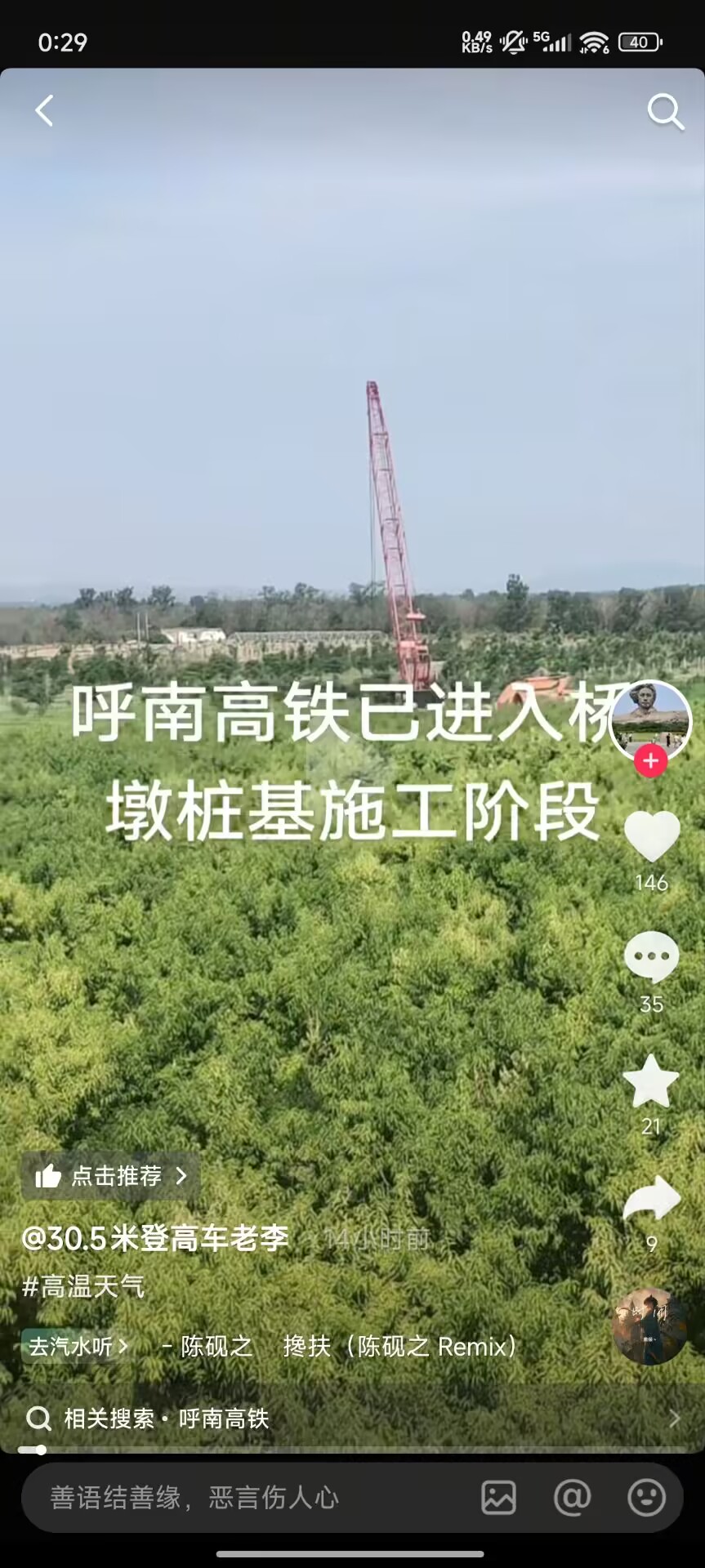The width and height of the screenshot is (705, 1568).
Task: Open the emoji picker
Action: coord(646,1498)
